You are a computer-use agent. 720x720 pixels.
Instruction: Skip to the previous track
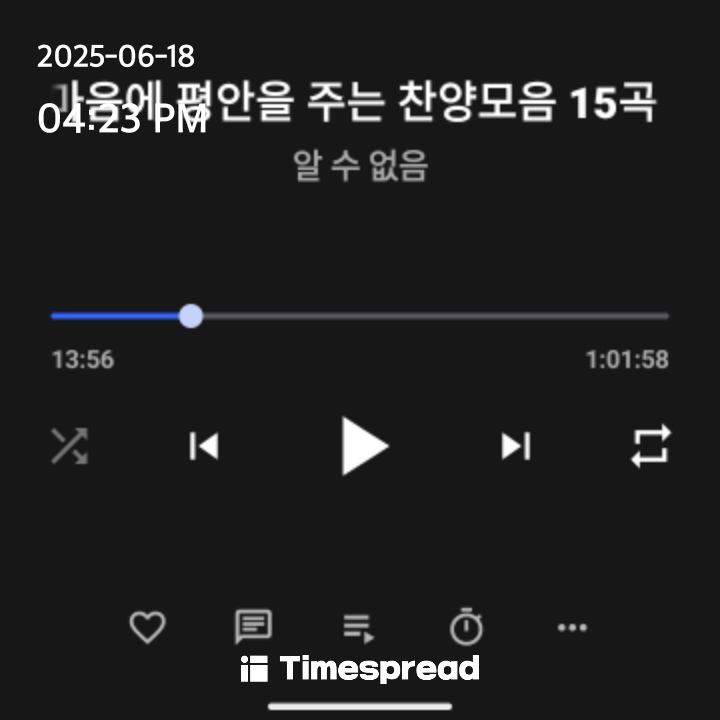coord(204,446)
